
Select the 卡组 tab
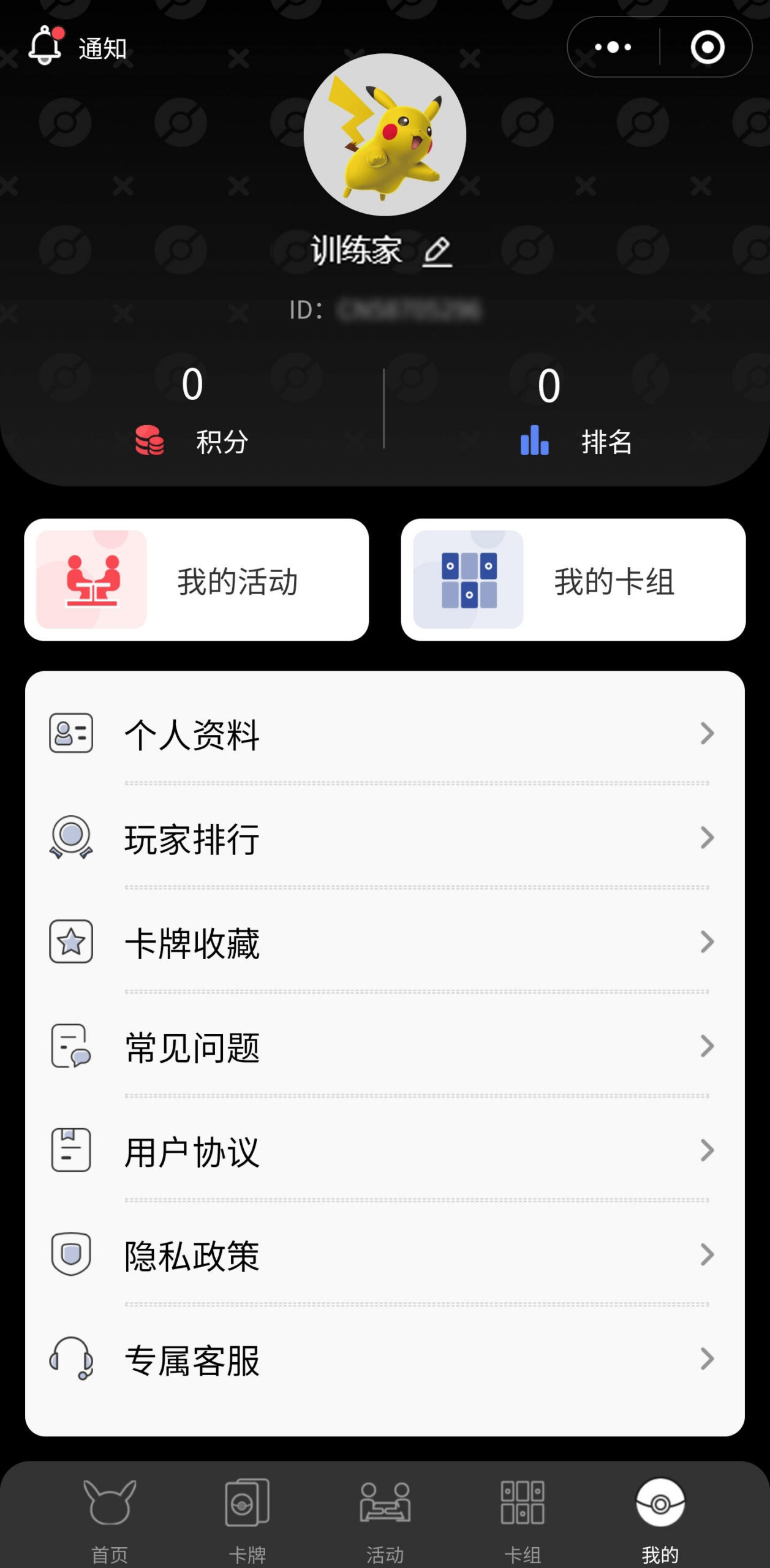(x=523, y=1516)
